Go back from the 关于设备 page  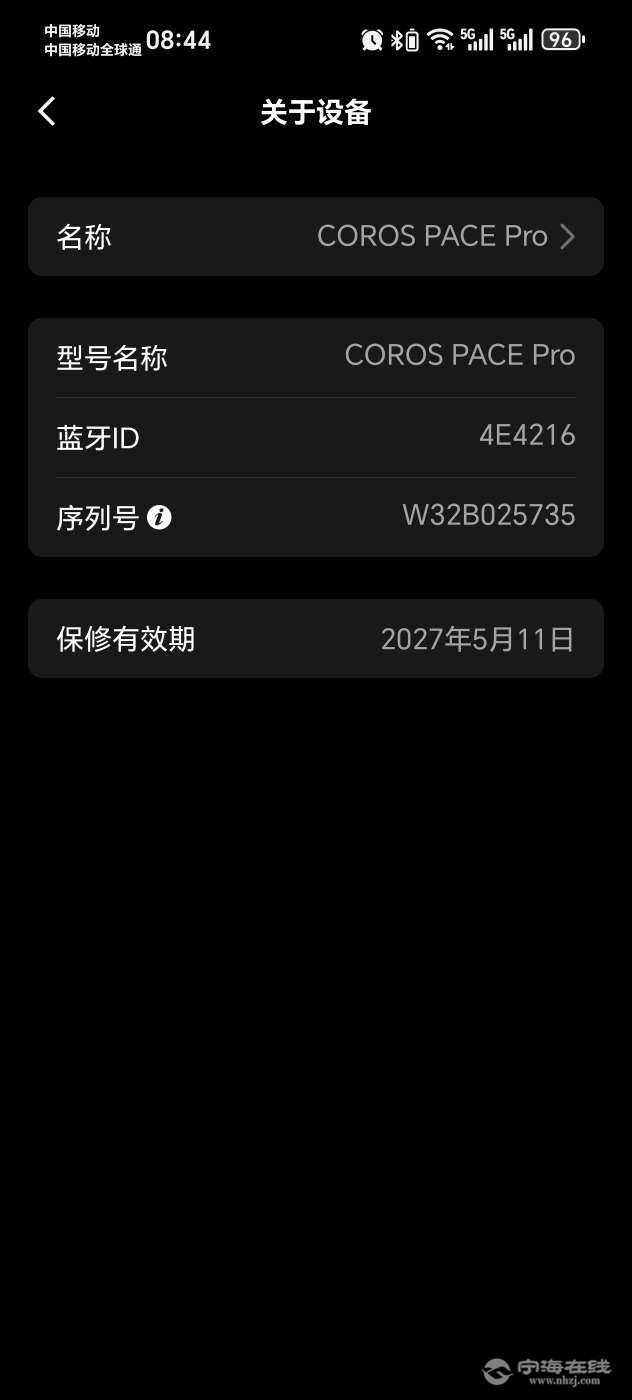47,112
